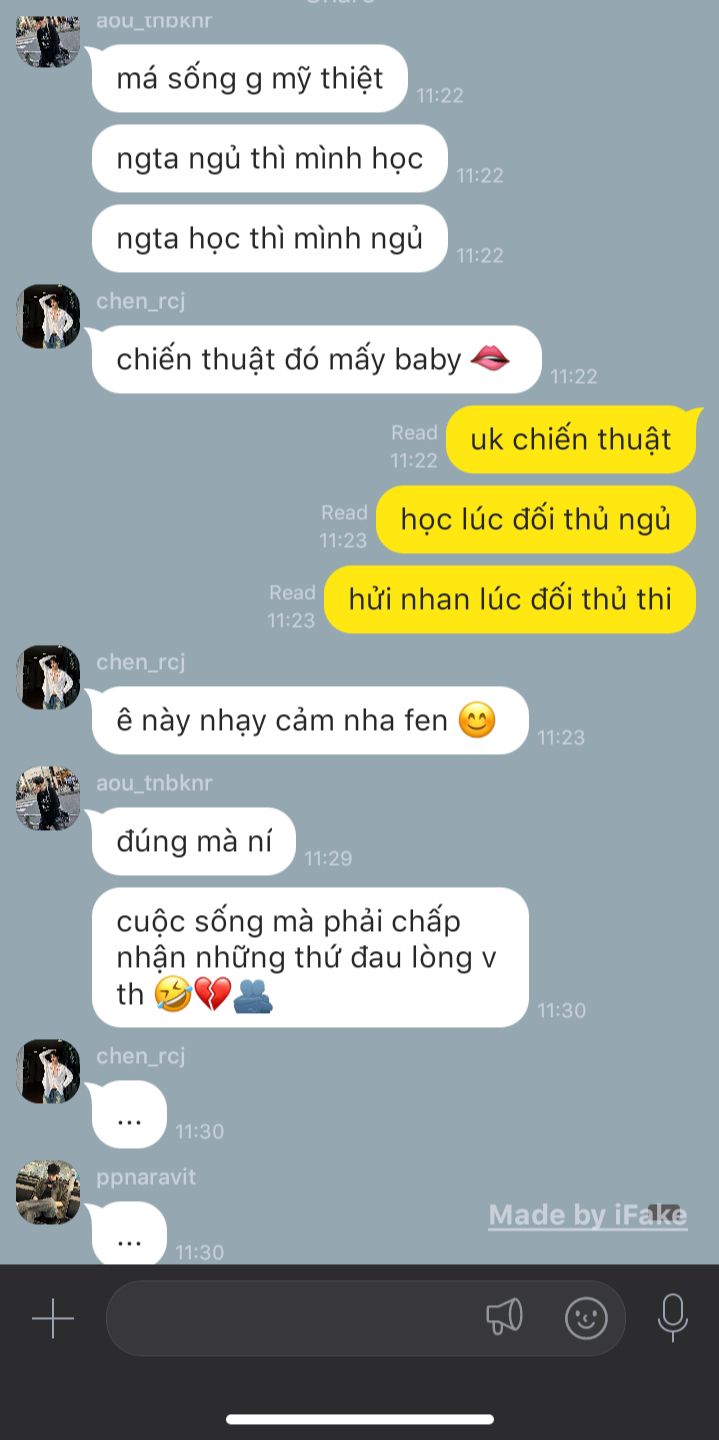Open the megaphone announcement icon
Viewport: 719px width, 1440px height.
[x=504, y=1318]
